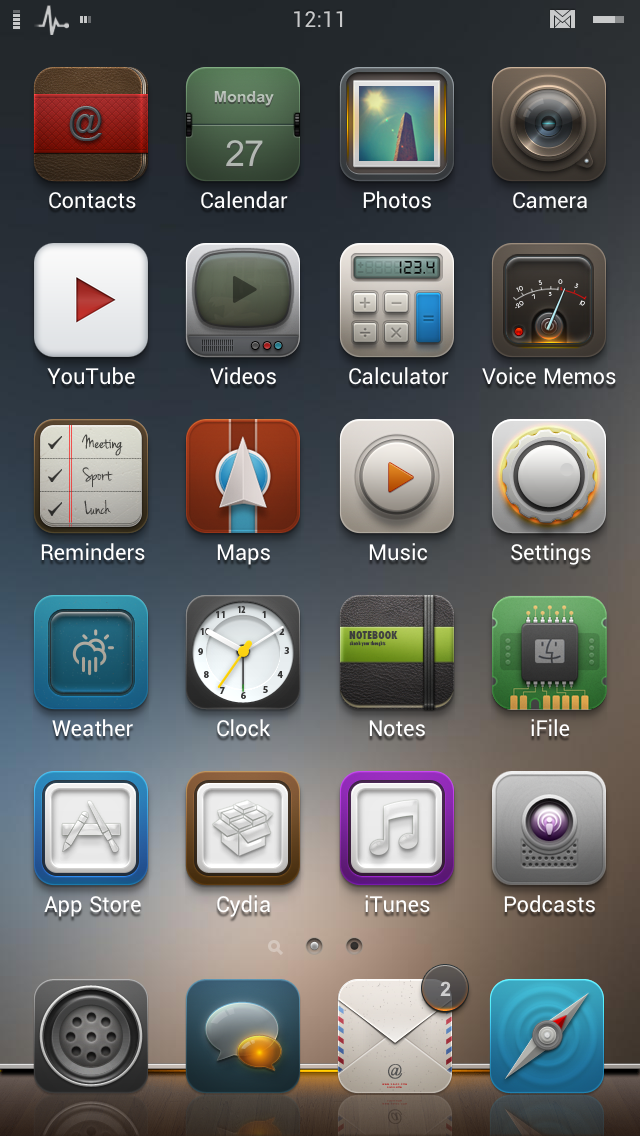Start the Camera app

549,124
